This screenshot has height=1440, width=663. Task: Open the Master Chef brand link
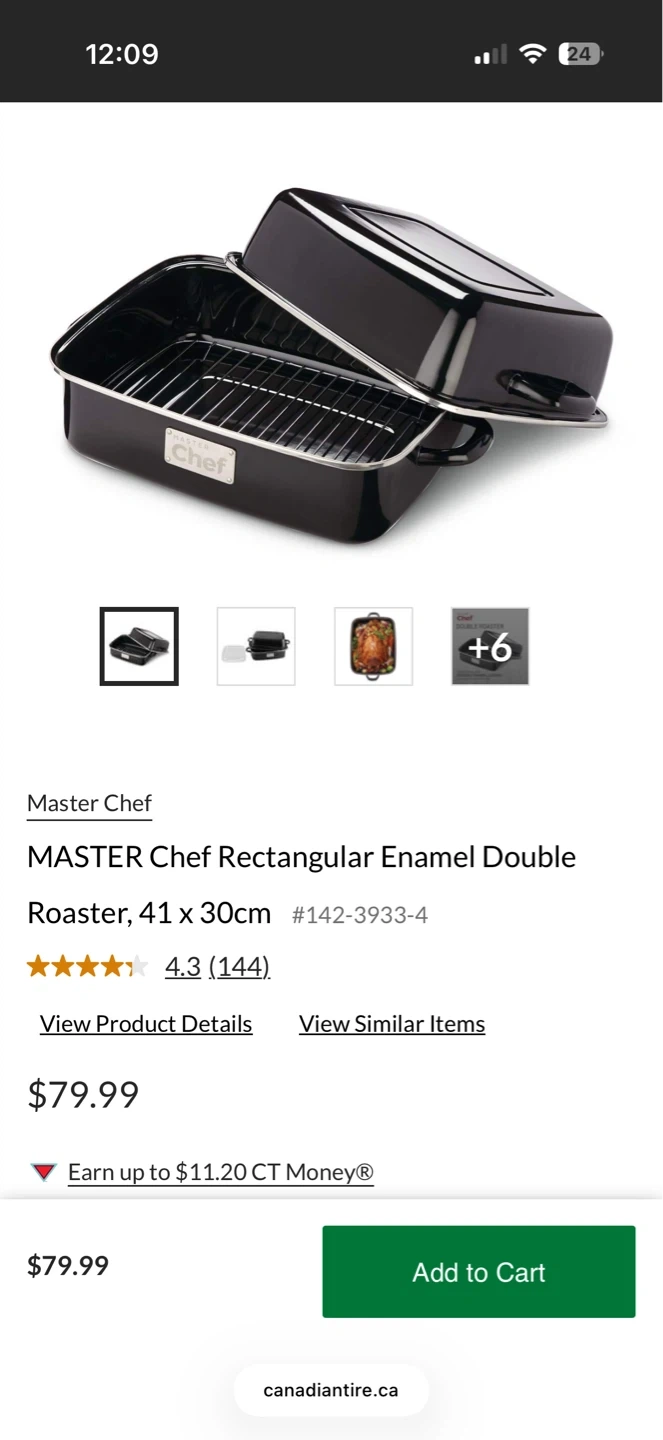[89, 803]
